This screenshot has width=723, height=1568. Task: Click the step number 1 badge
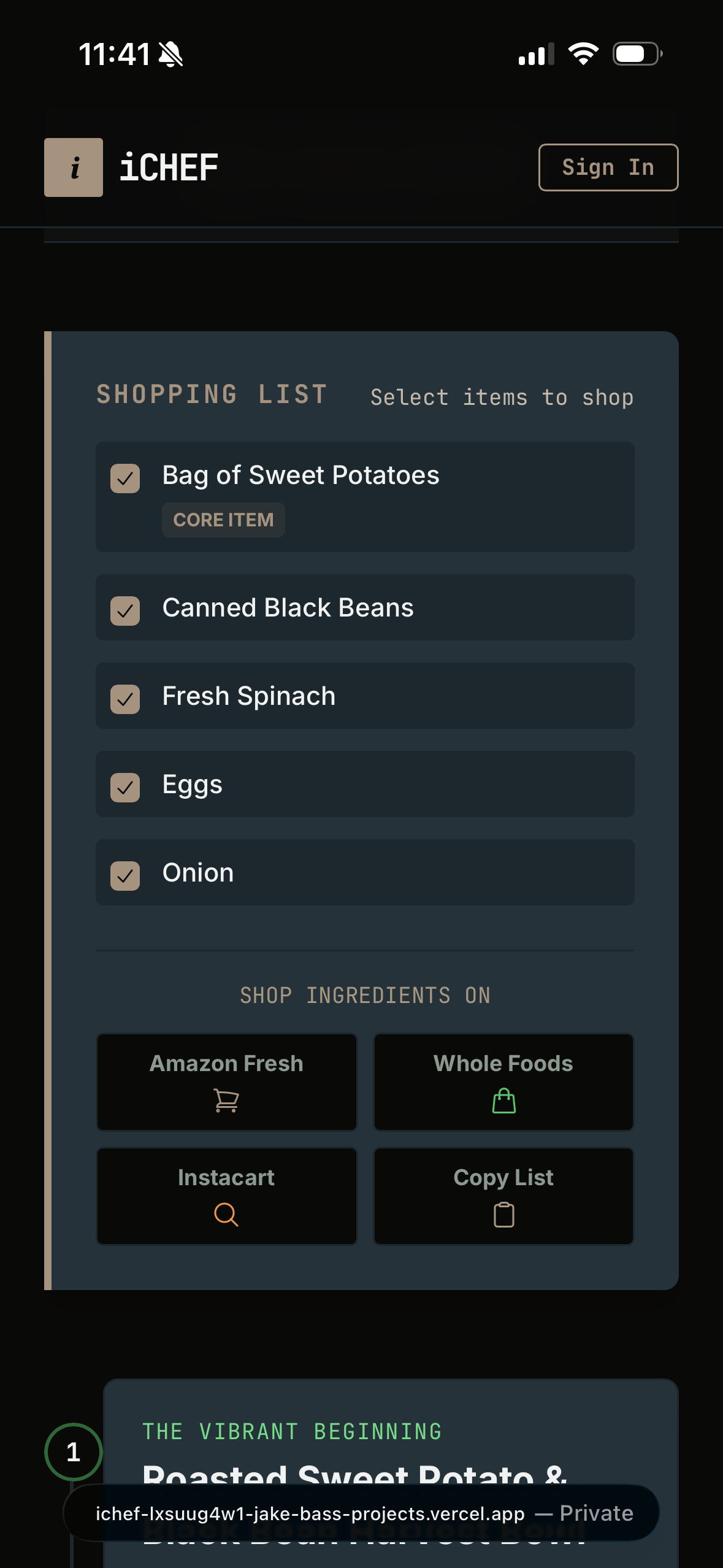tap(73, 1451)
